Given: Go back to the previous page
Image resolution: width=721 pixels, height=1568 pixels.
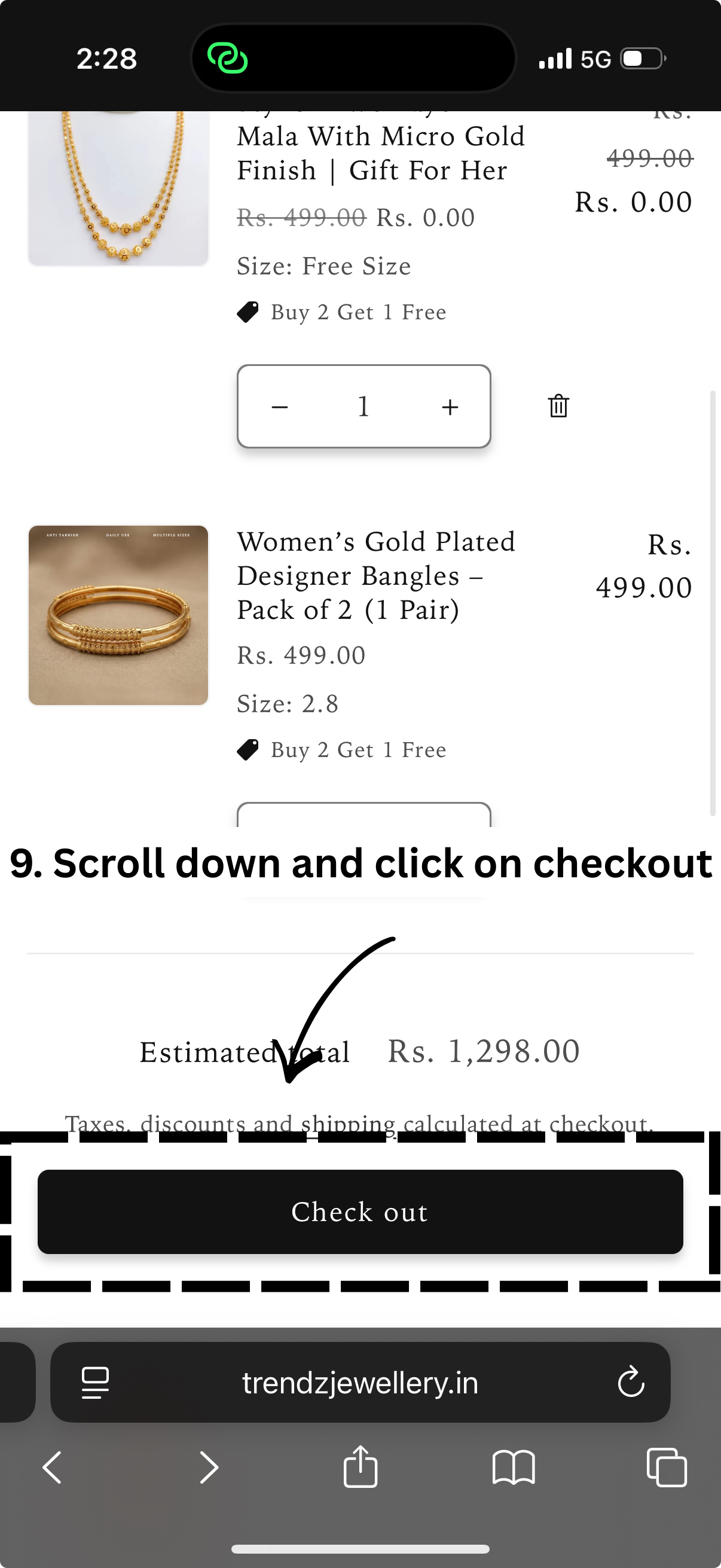Looking at the screenshot, I should (x=53, y=1467).
